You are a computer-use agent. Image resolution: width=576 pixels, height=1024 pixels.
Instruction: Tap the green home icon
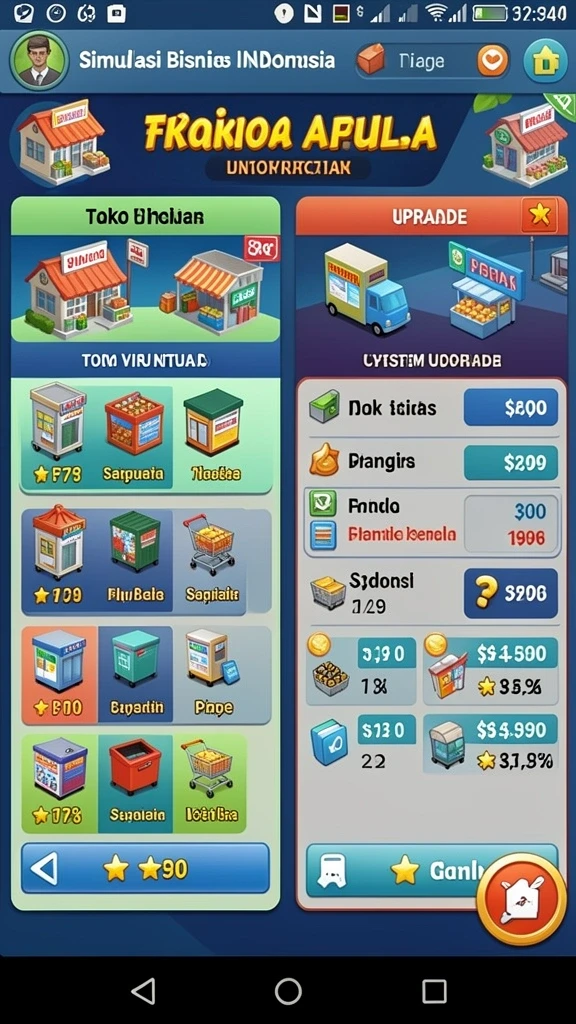tap(545, 61)
